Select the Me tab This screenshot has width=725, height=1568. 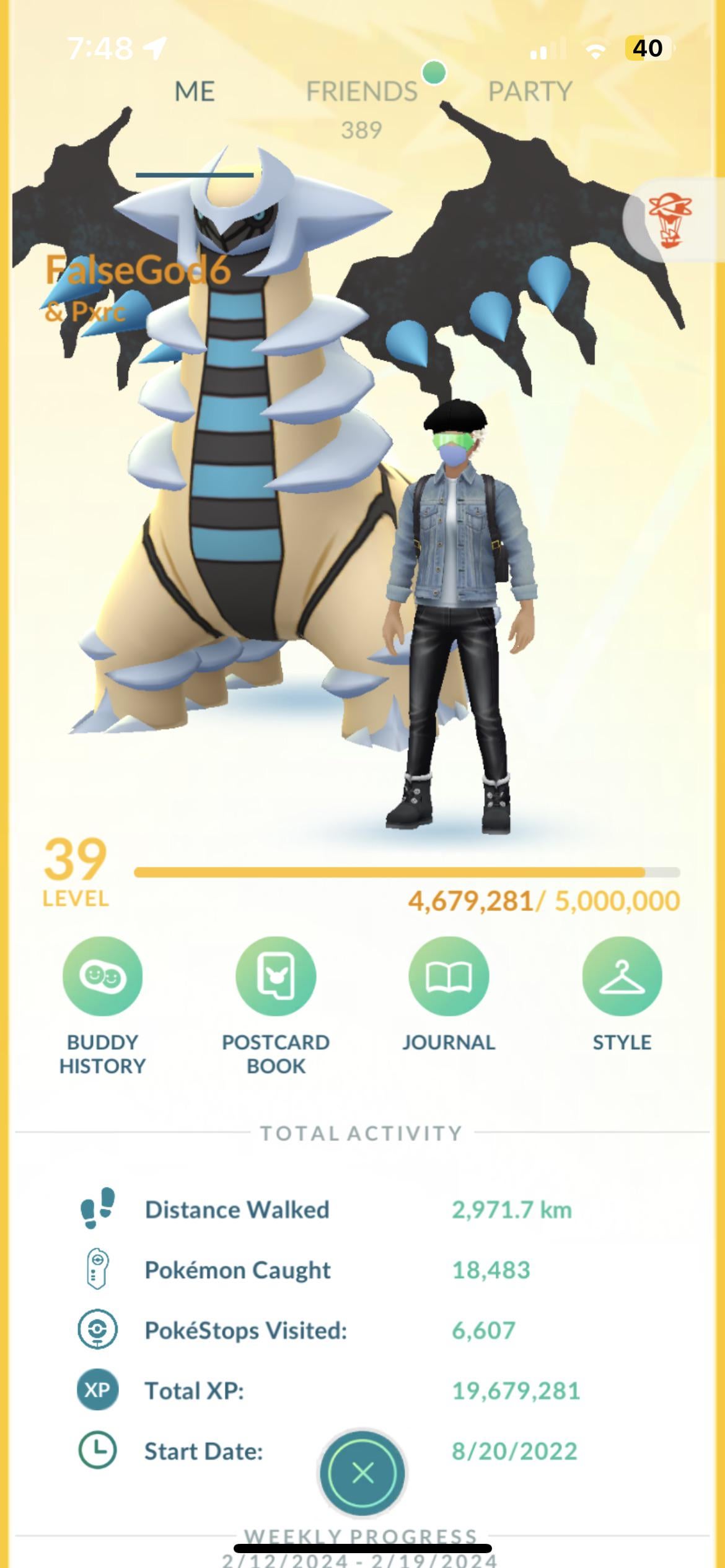pos(195,92)
